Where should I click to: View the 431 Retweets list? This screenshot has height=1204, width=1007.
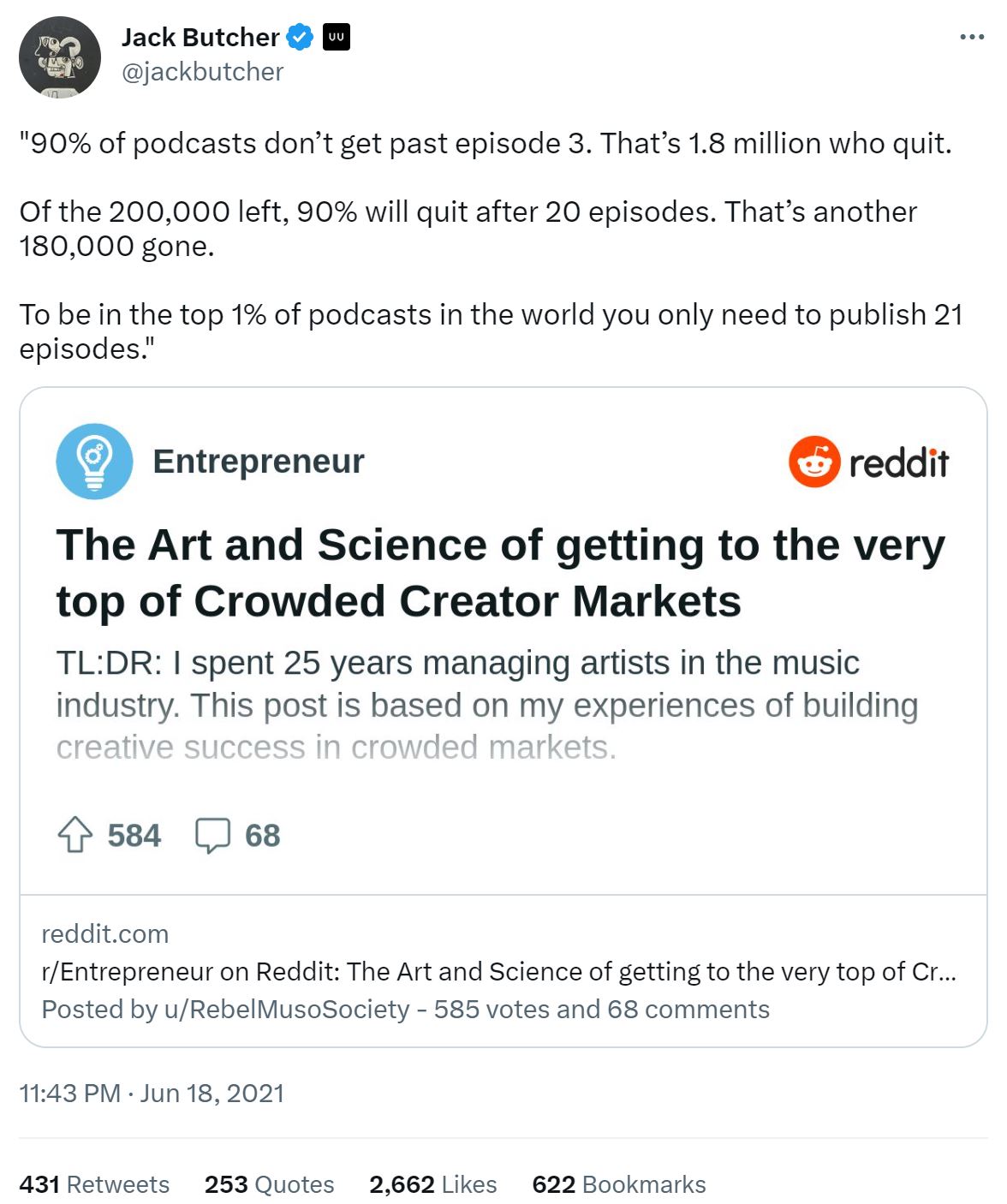tap(94, 1184)
